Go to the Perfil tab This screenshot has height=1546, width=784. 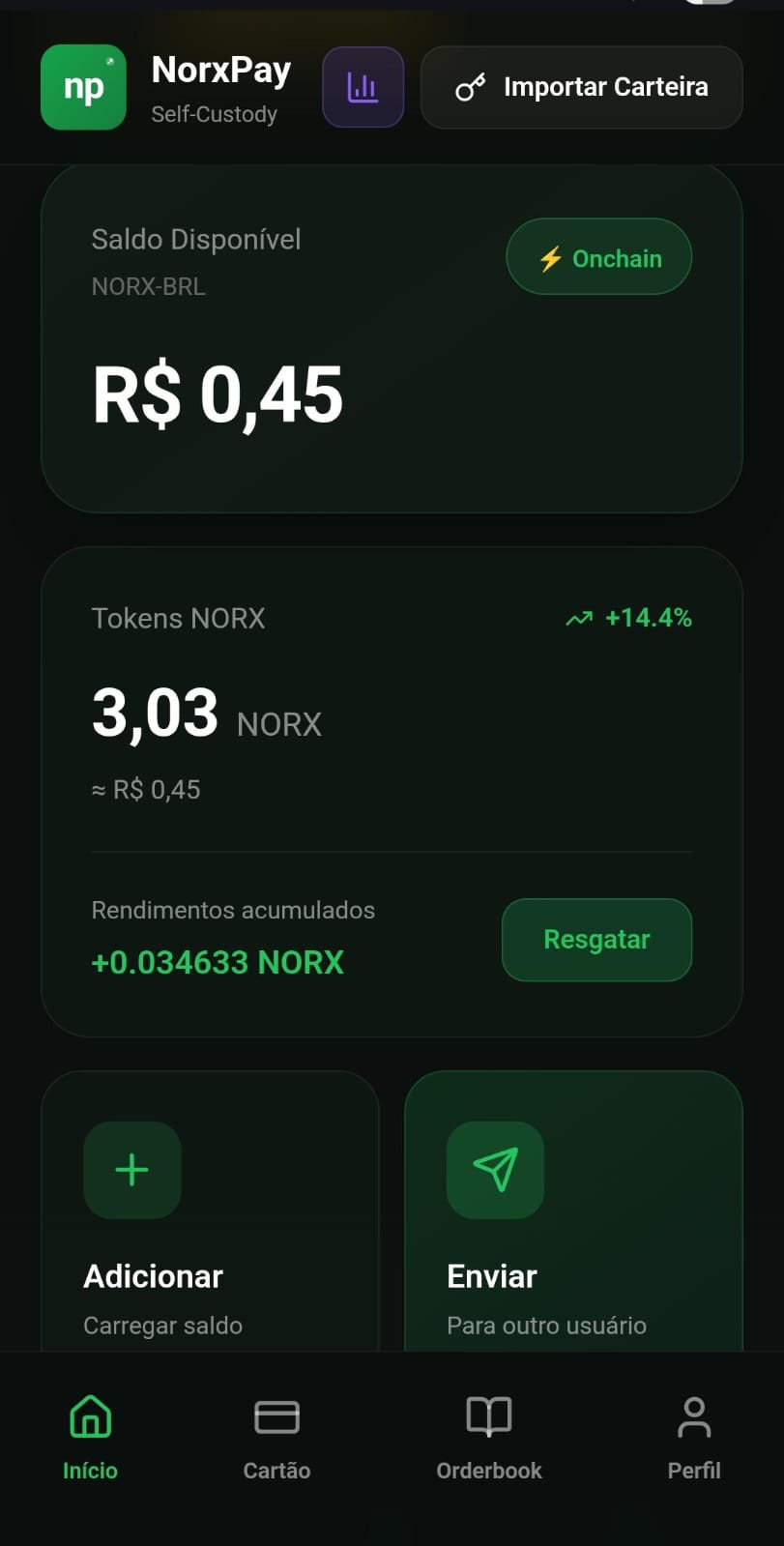point(694,1438)
